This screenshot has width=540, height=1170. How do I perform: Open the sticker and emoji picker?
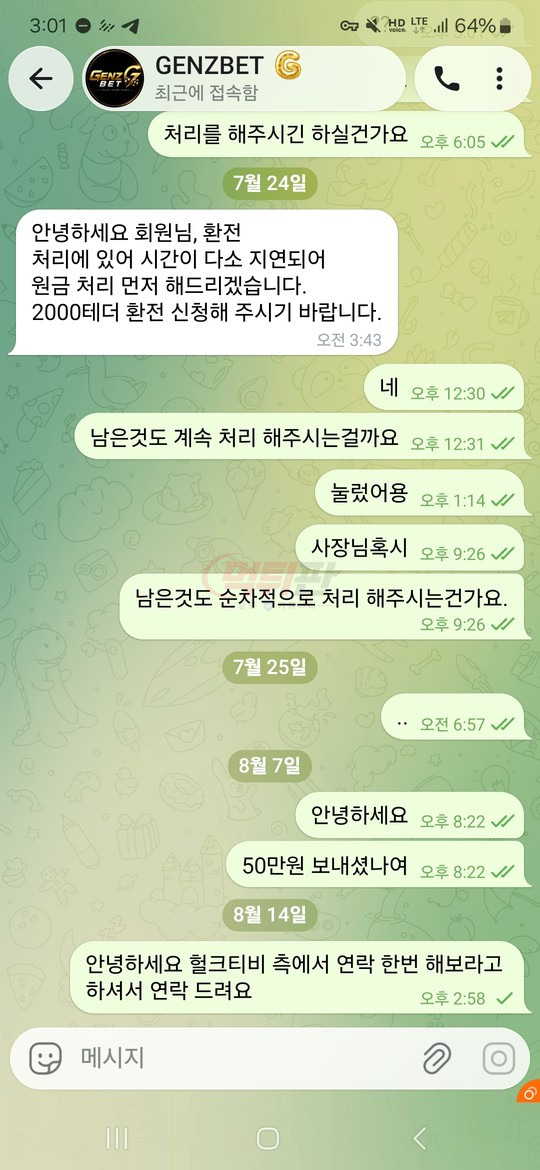tap(45, 1058)
